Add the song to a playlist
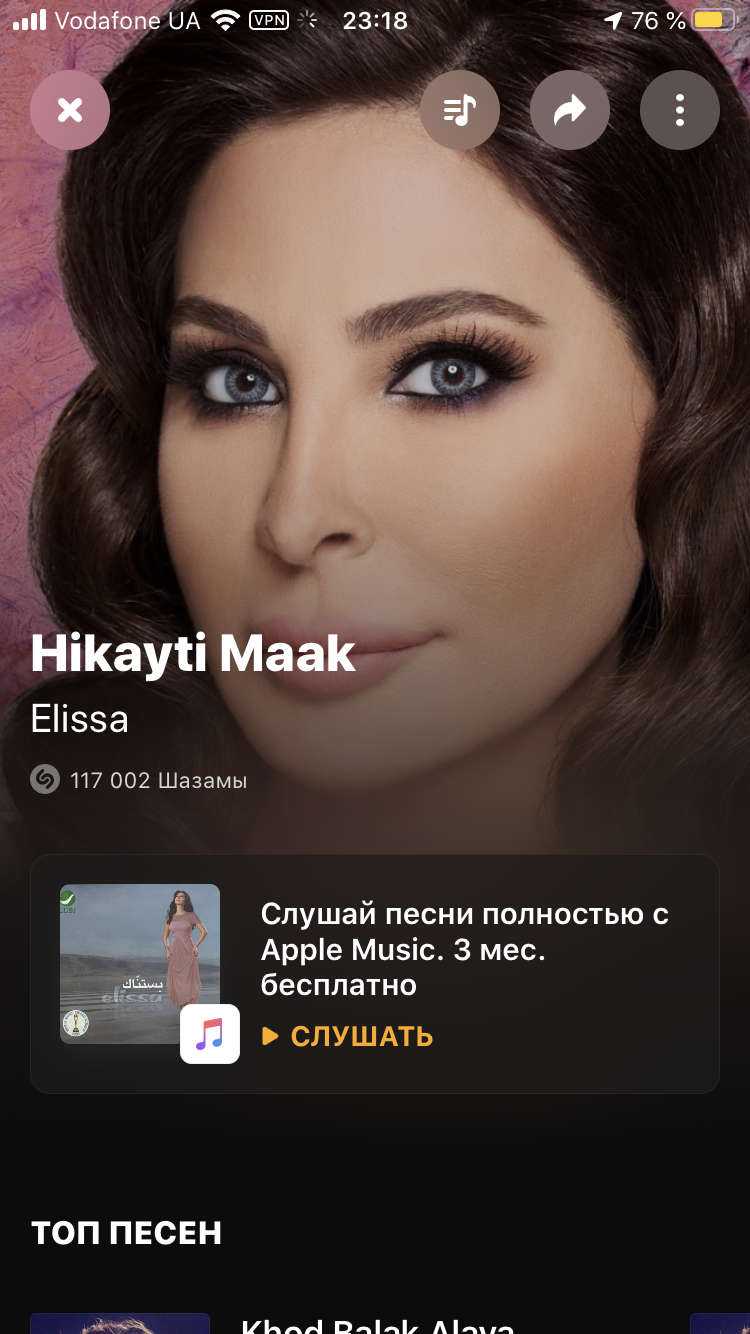This screenshot has width=750, height=1334. [x=460, y=110]
